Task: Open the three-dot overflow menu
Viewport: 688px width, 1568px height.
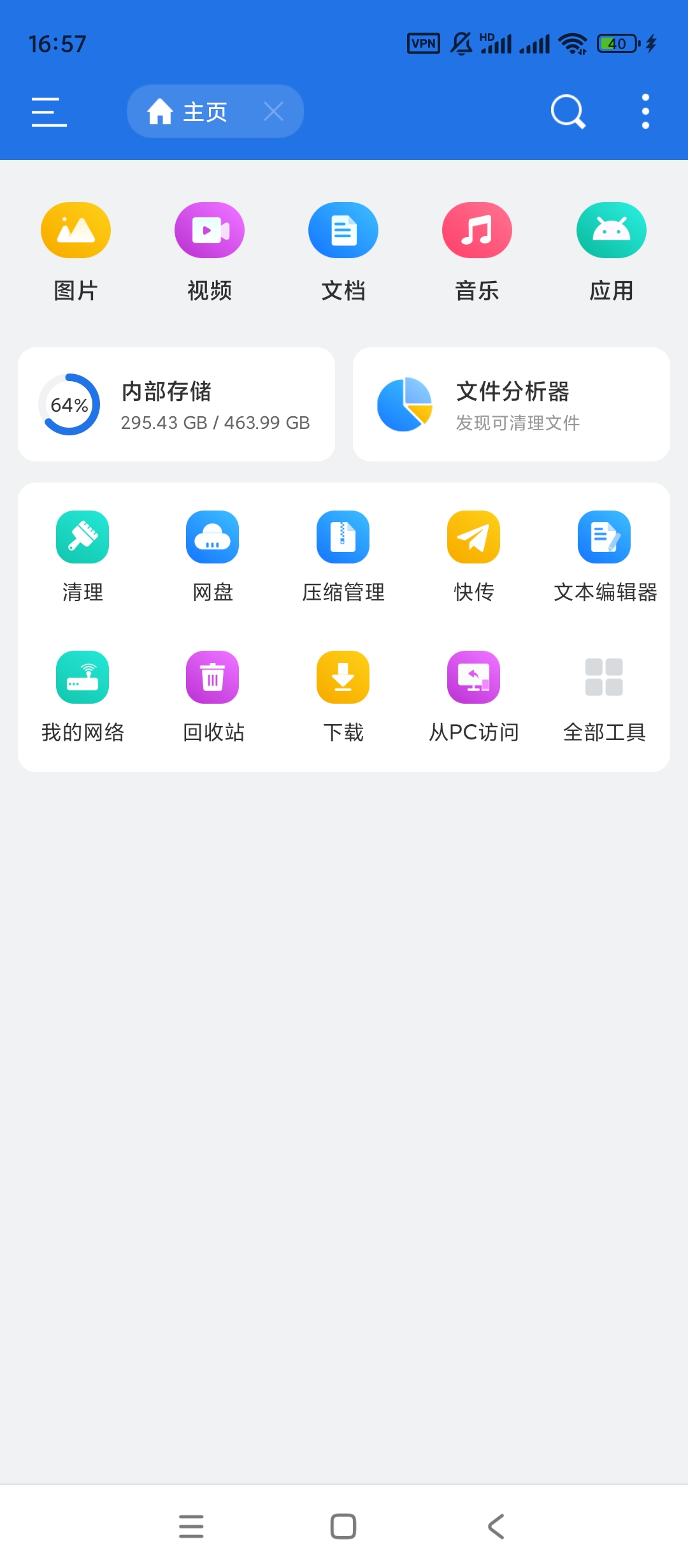Action: pos(645,112)
